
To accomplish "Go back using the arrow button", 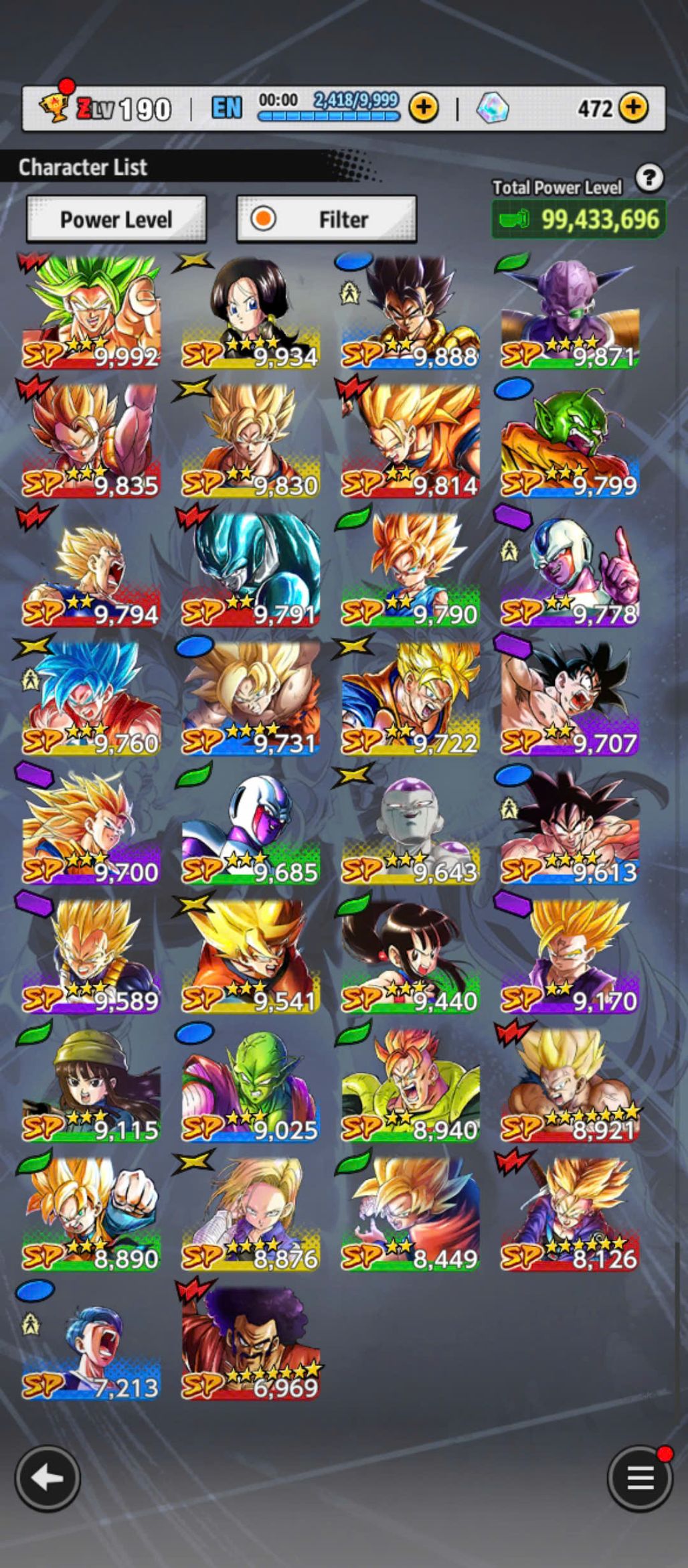I will coord(48,1478).
